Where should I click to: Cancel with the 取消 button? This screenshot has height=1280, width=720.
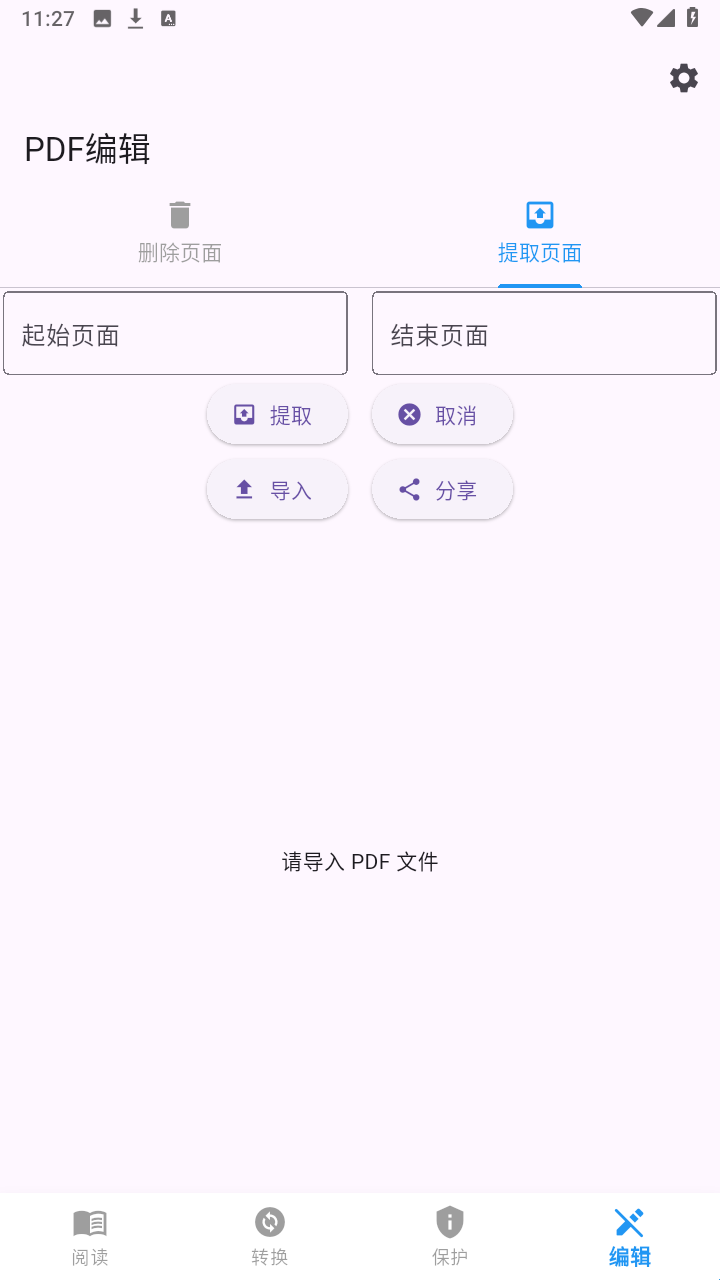tap(442, 415)
